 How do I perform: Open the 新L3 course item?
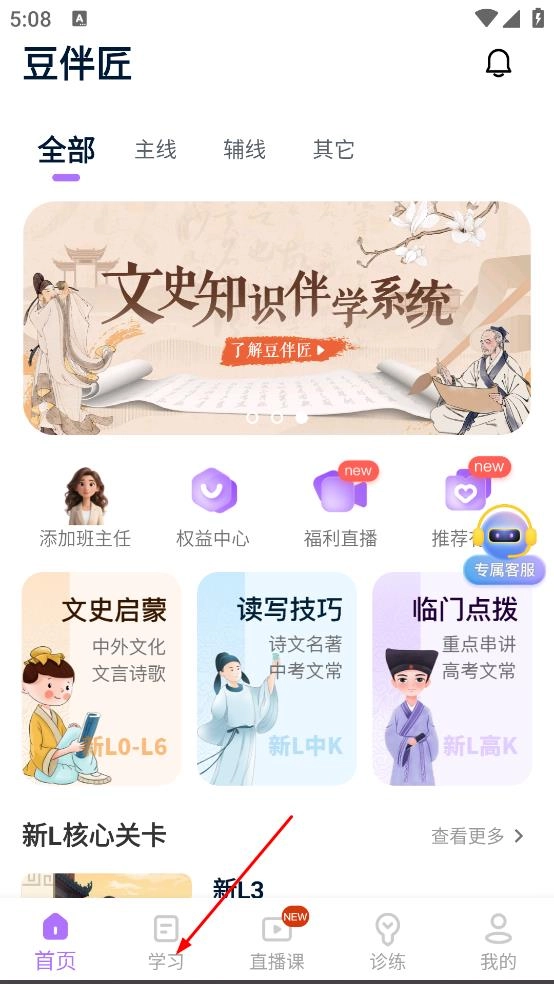click(238, 888)
